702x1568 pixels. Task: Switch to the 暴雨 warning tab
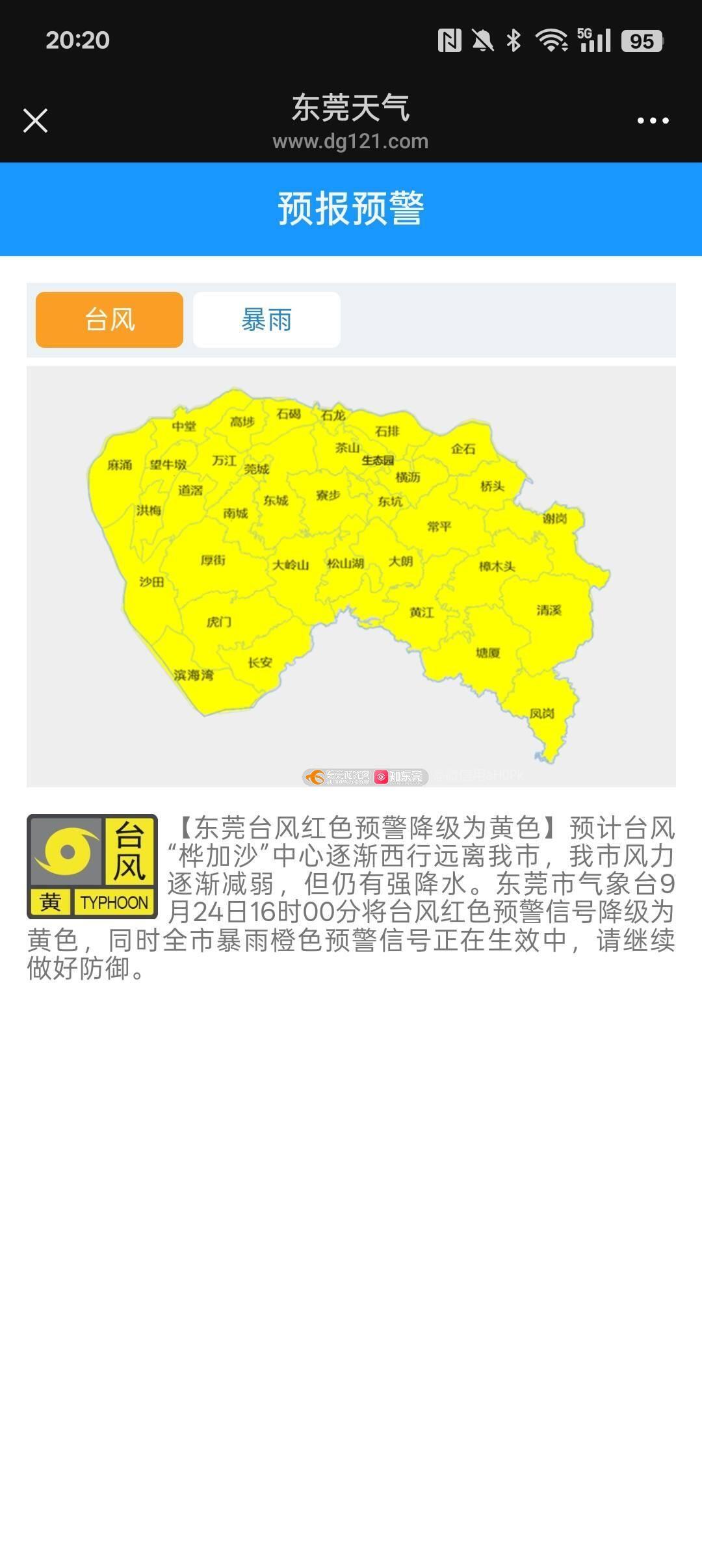tap(266, 320)
